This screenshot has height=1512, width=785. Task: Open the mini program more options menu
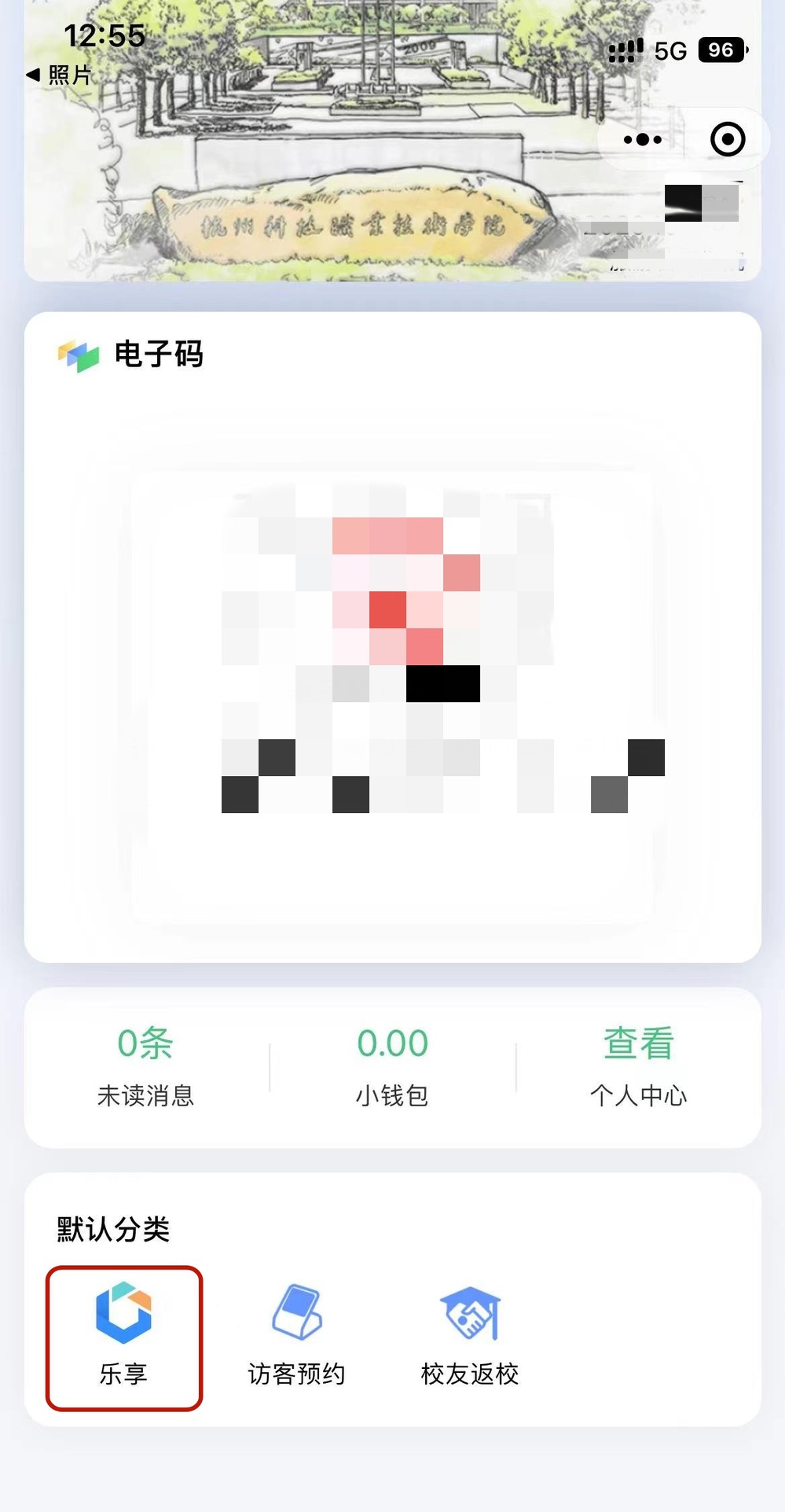pos(642,140)
